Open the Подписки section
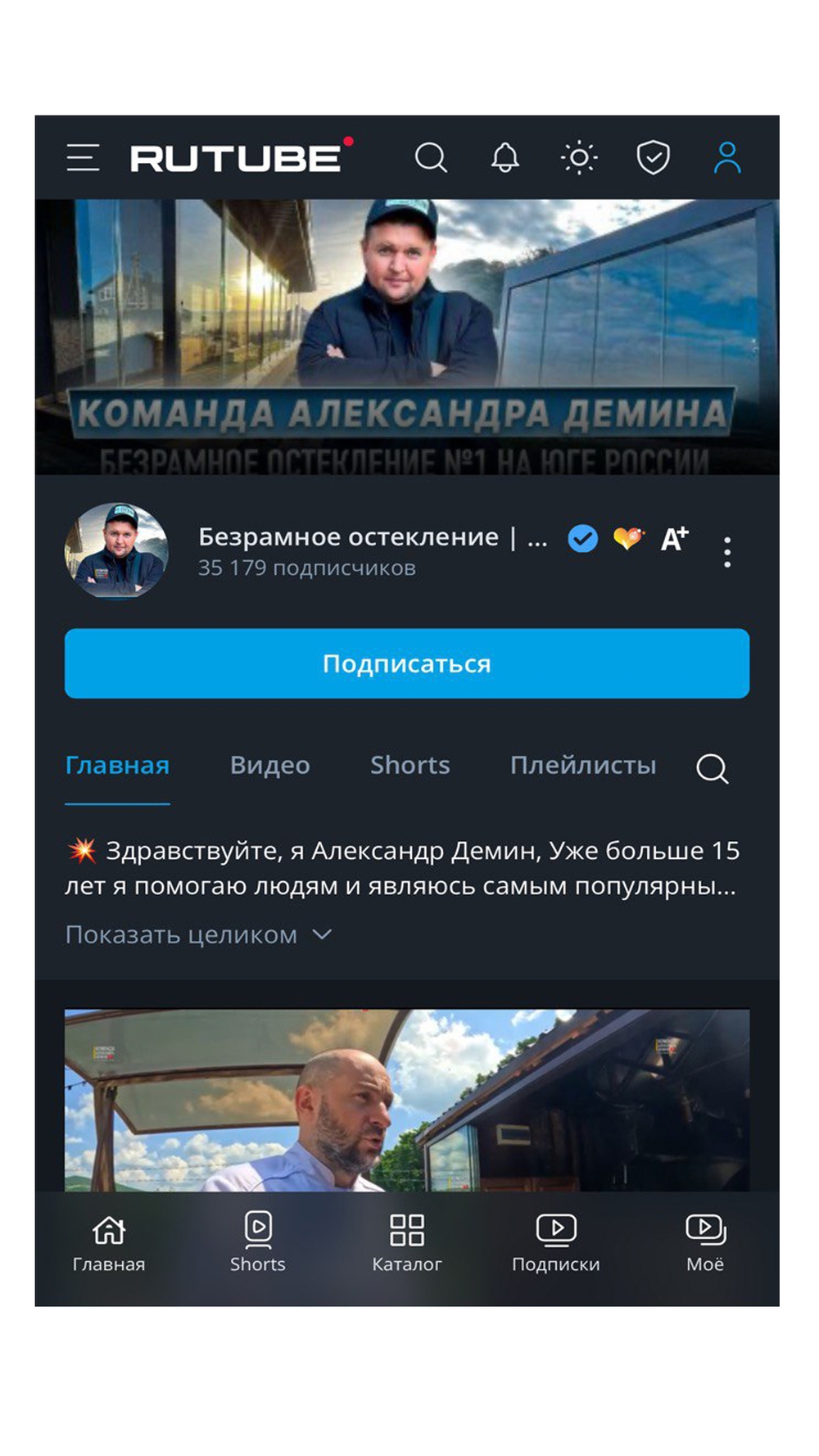Viewport: 819px width, 1456px height. [x=556, y=1242]
